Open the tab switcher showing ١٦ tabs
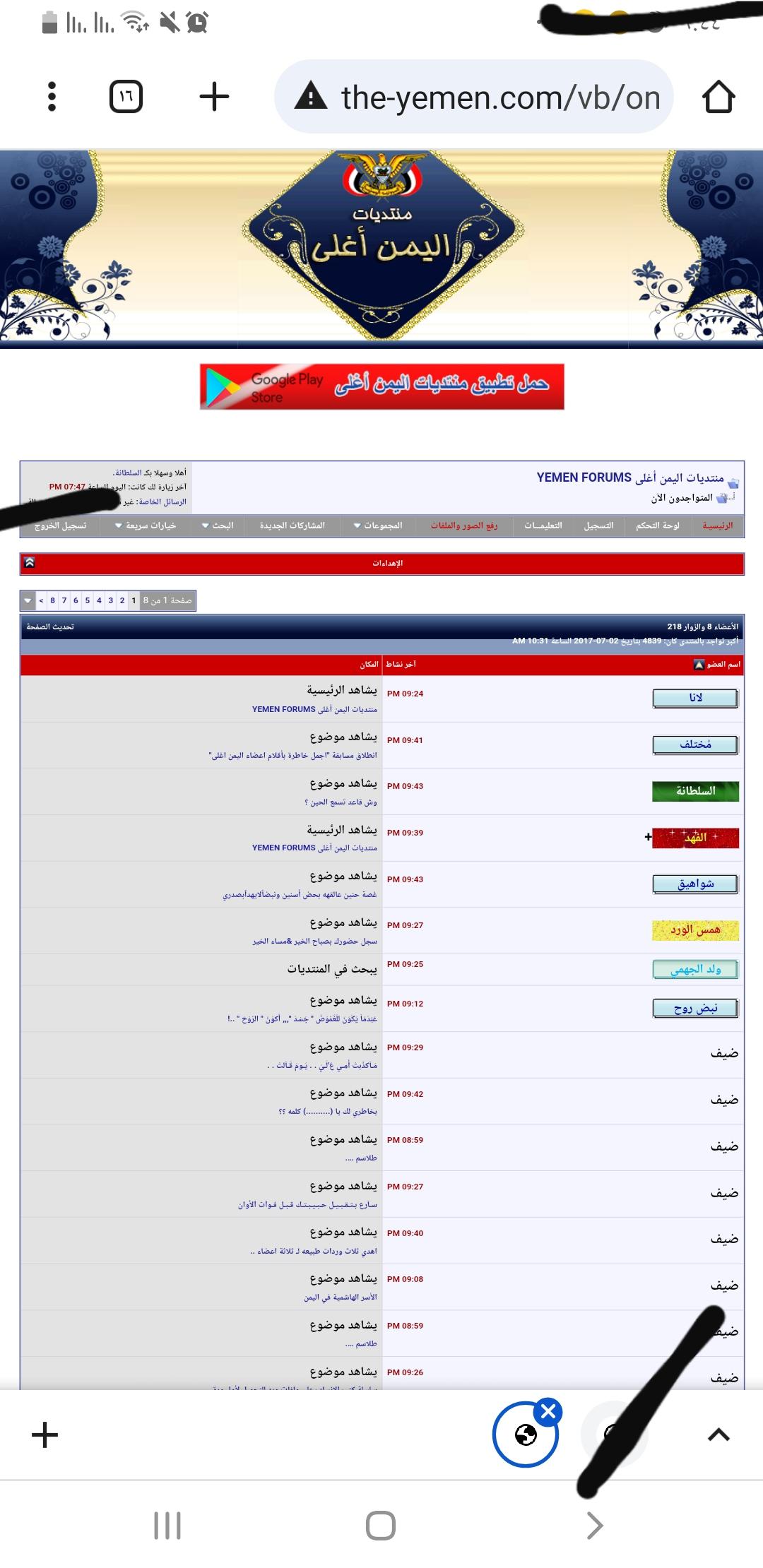Screen dimensions: 763x1568 point(126,97)
